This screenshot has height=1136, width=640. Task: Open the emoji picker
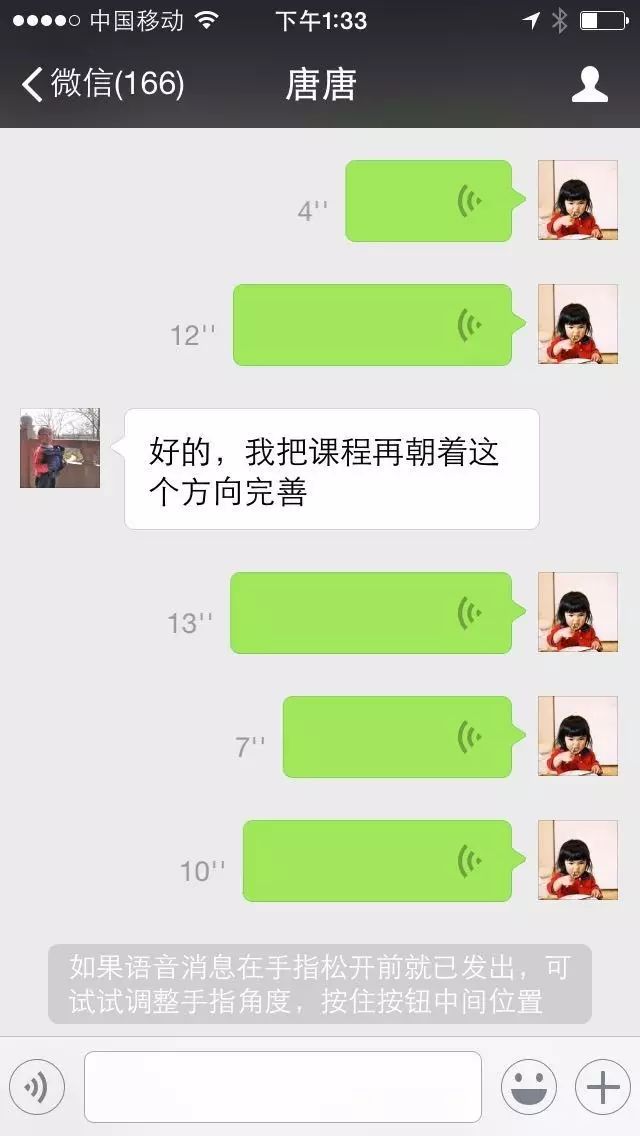(x=528, y=1086)
